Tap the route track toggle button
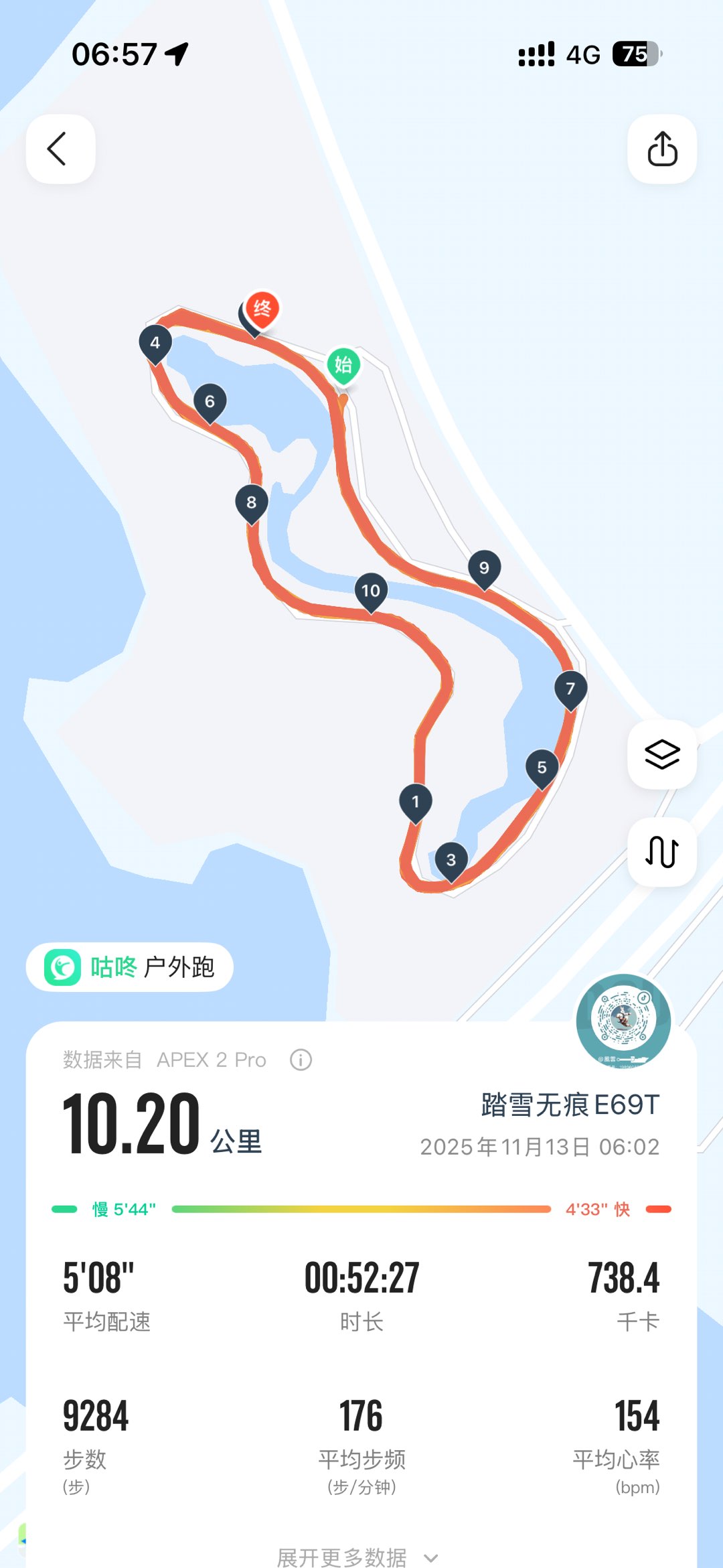723x1568 pixels. [661, 852]
